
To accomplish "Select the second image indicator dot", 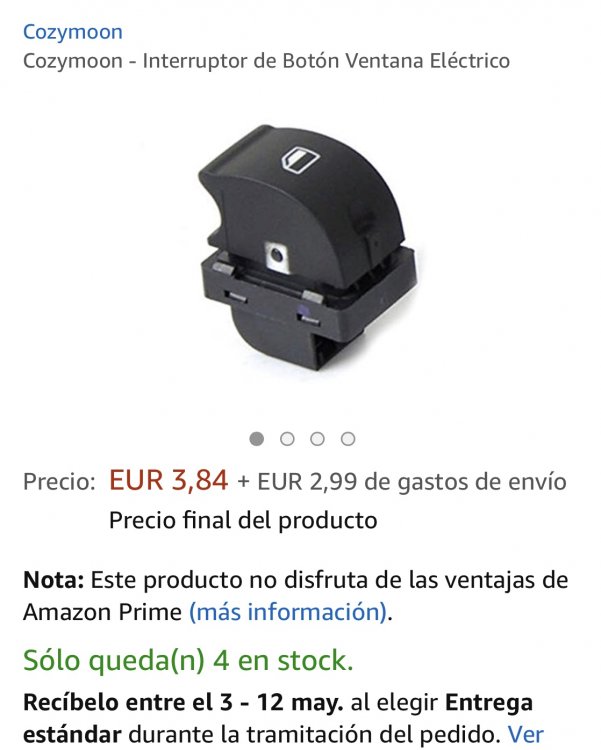I will [x=287, y=438].
